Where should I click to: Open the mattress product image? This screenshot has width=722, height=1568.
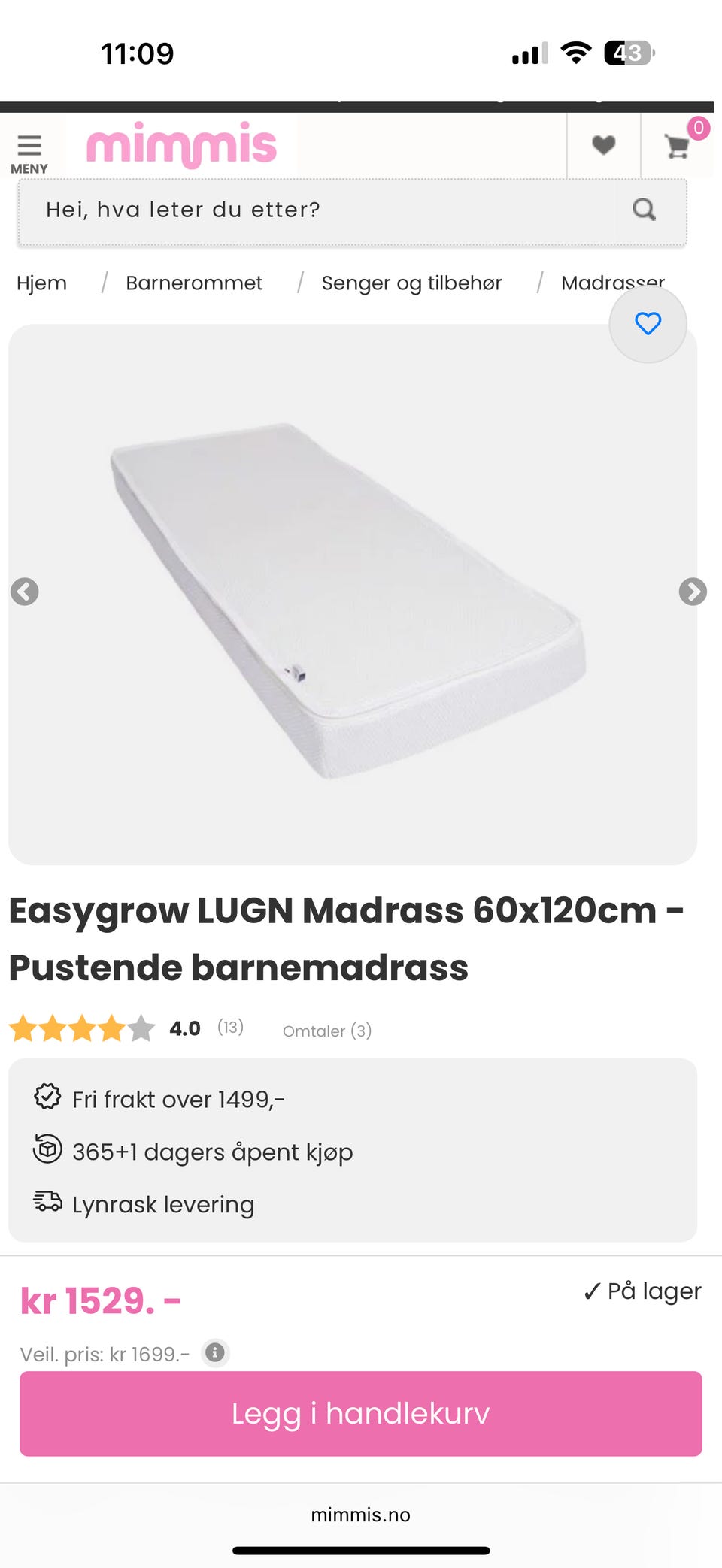[x=350, y=601]
